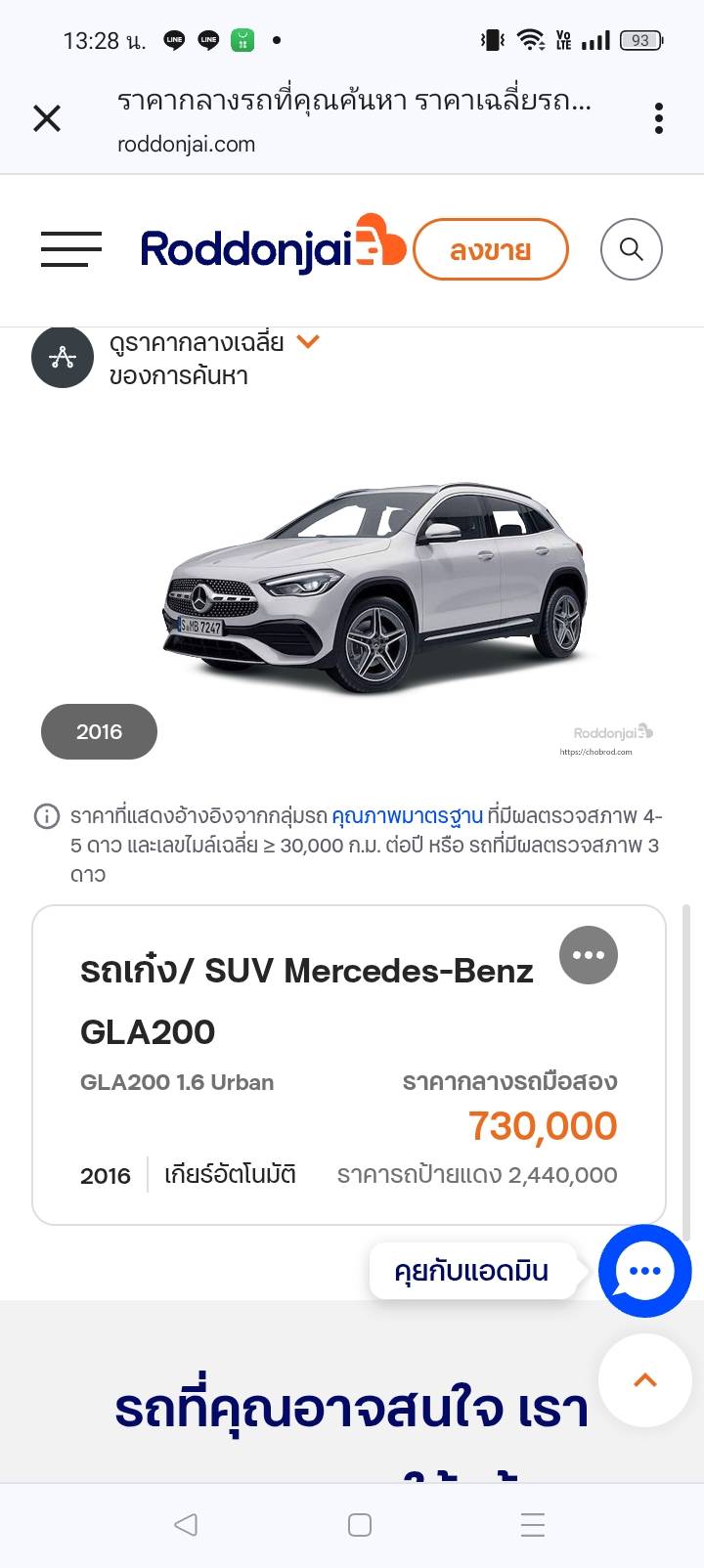The width and height of the screenshot is (704, 1568).
Task: Tap the ลงขาย sell button
Action: [490, 250]
